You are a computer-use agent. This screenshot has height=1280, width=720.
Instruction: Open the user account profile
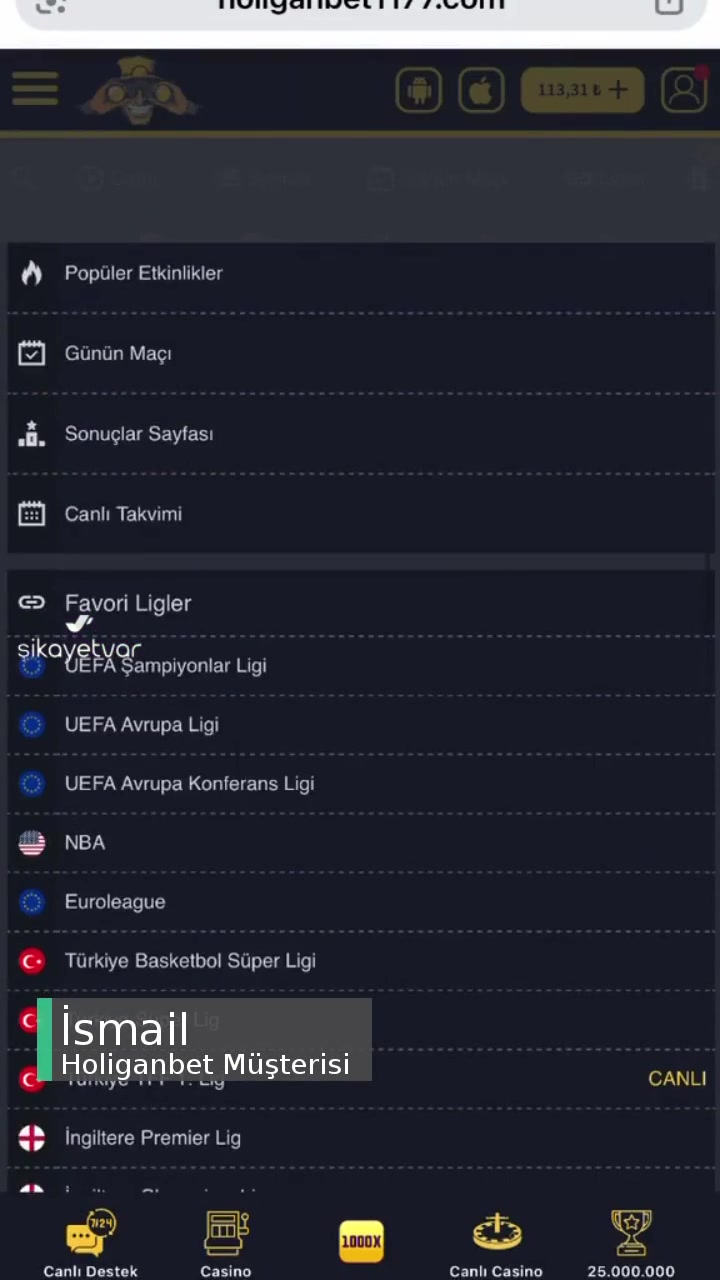click(684, 90)
